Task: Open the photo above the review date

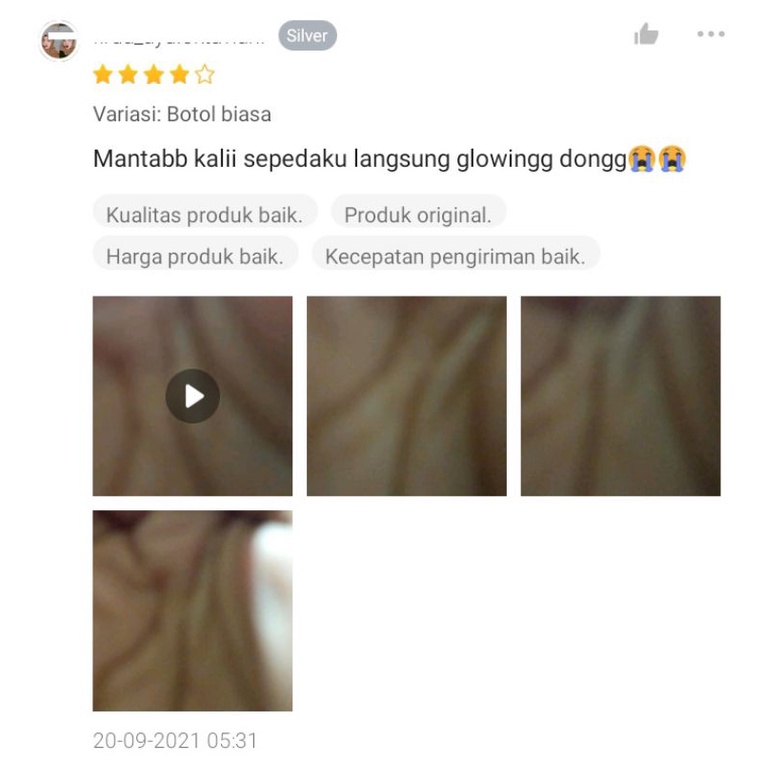Action: pyautogui.click(x=193, y=610)
